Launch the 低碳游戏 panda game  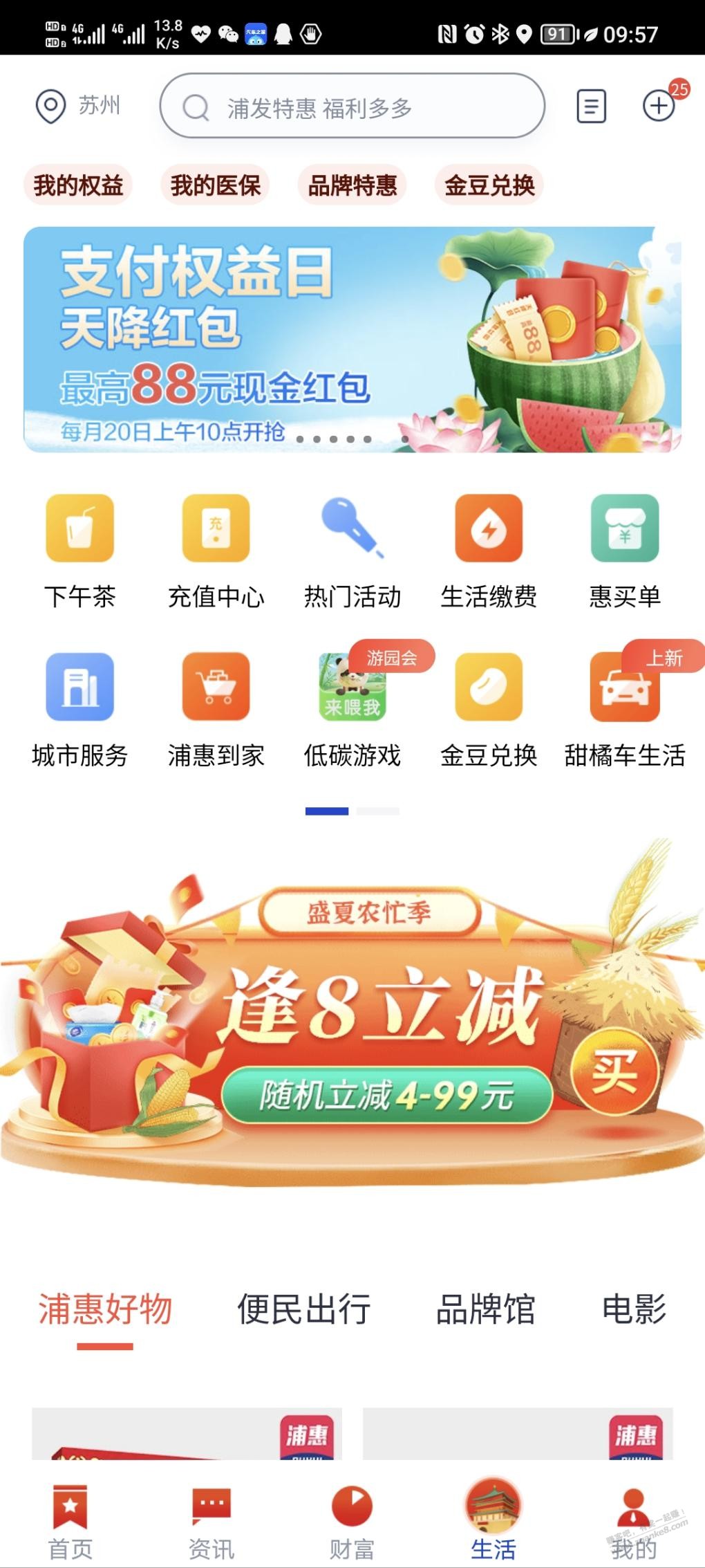point(352,710)
